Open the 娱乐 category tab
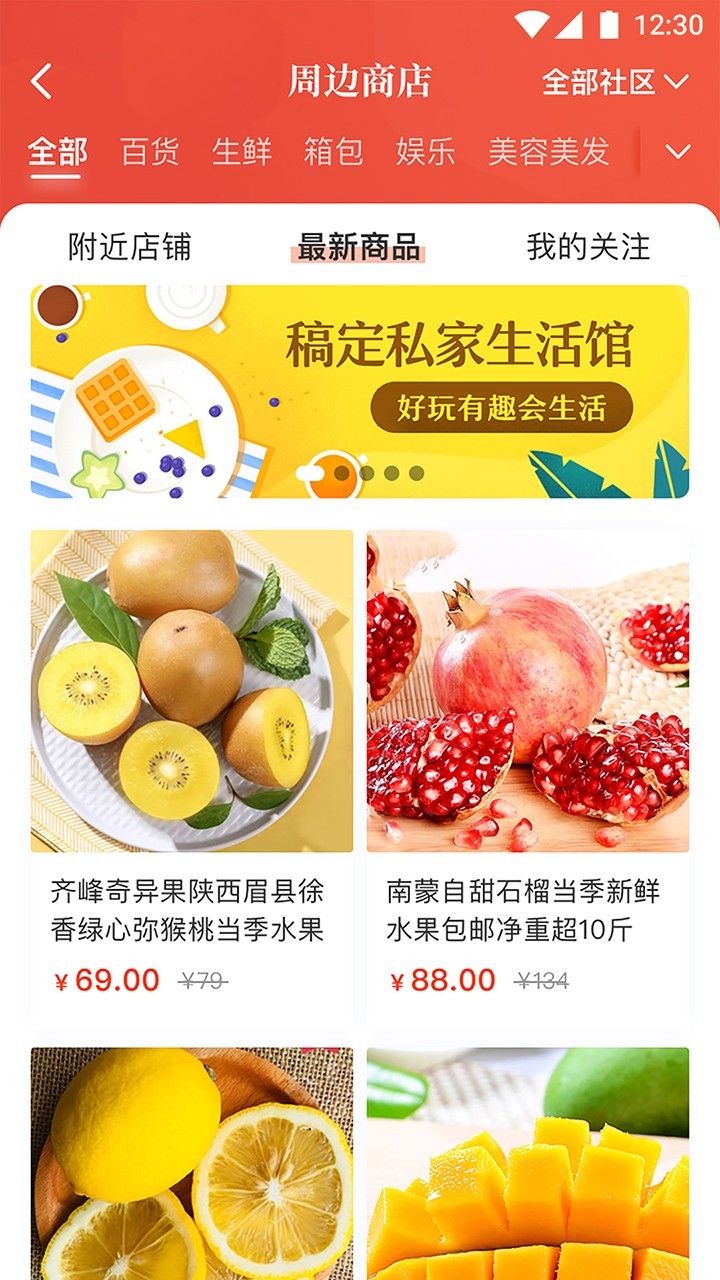The width and height of the screenshot is (720, 1280). pos(426,152)
